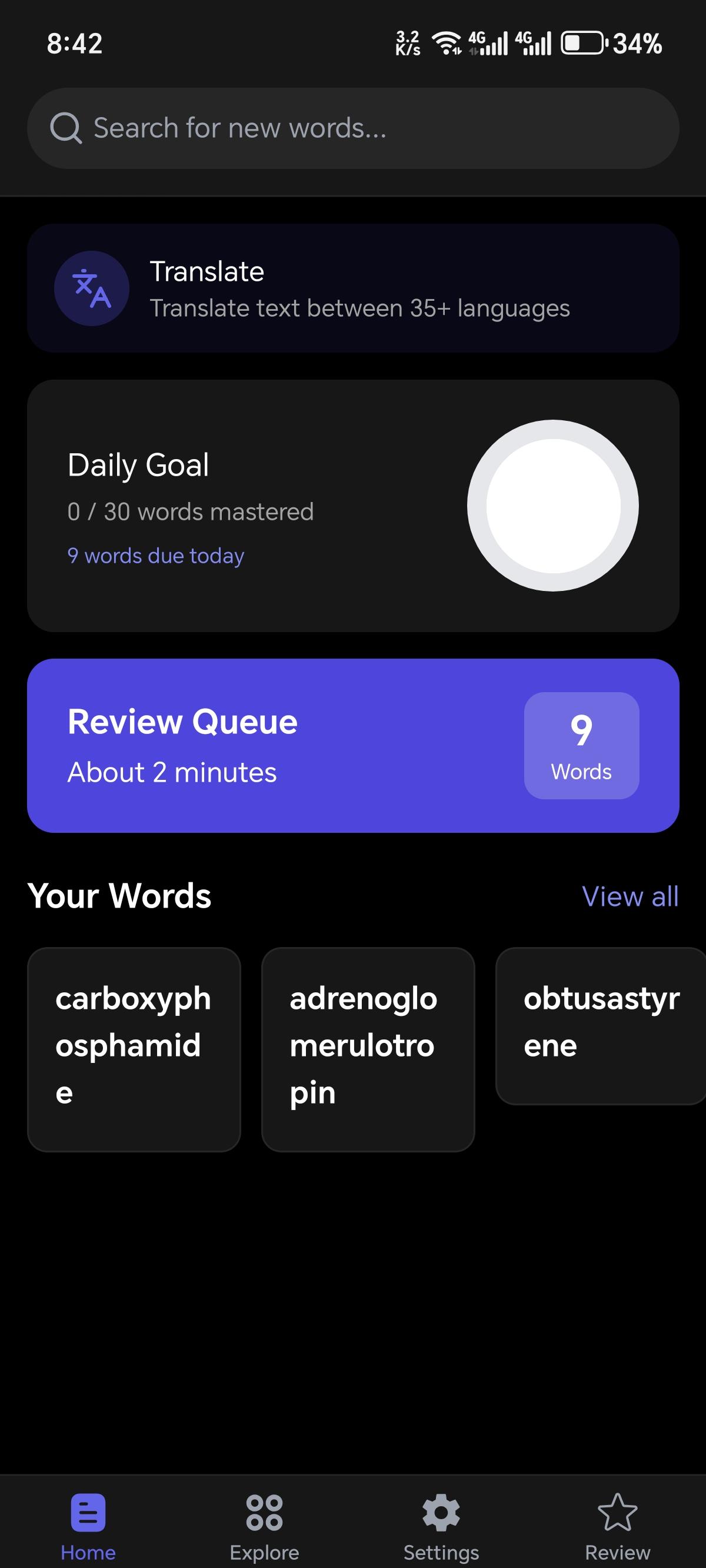Tap the 9 Words count badge
Image resolution: width=706 pixels, height=1568 pixels.
click(581, 745)
